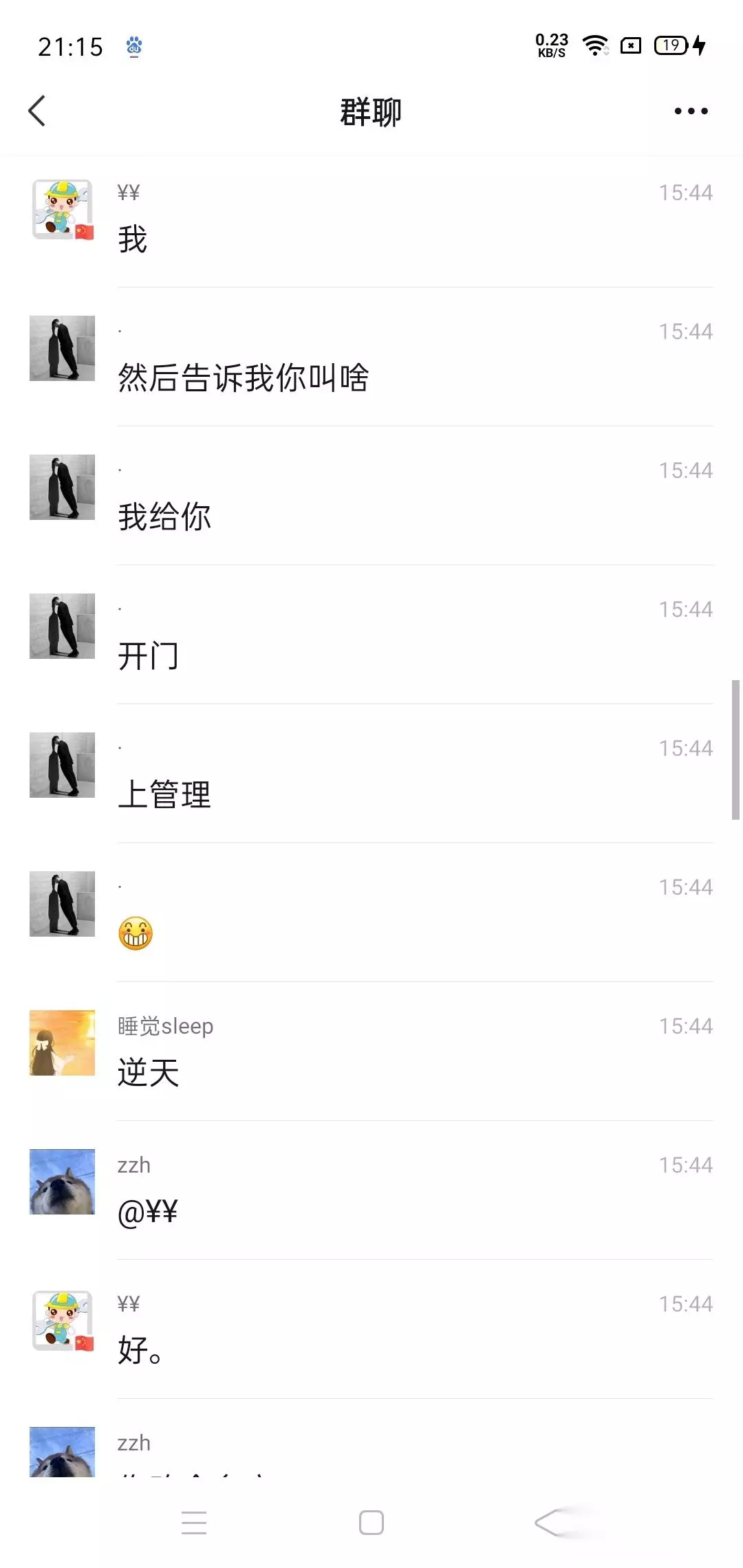Open the three-dot overflow menu
This screenshot has width=743, height=1568.
pos(691,111)
